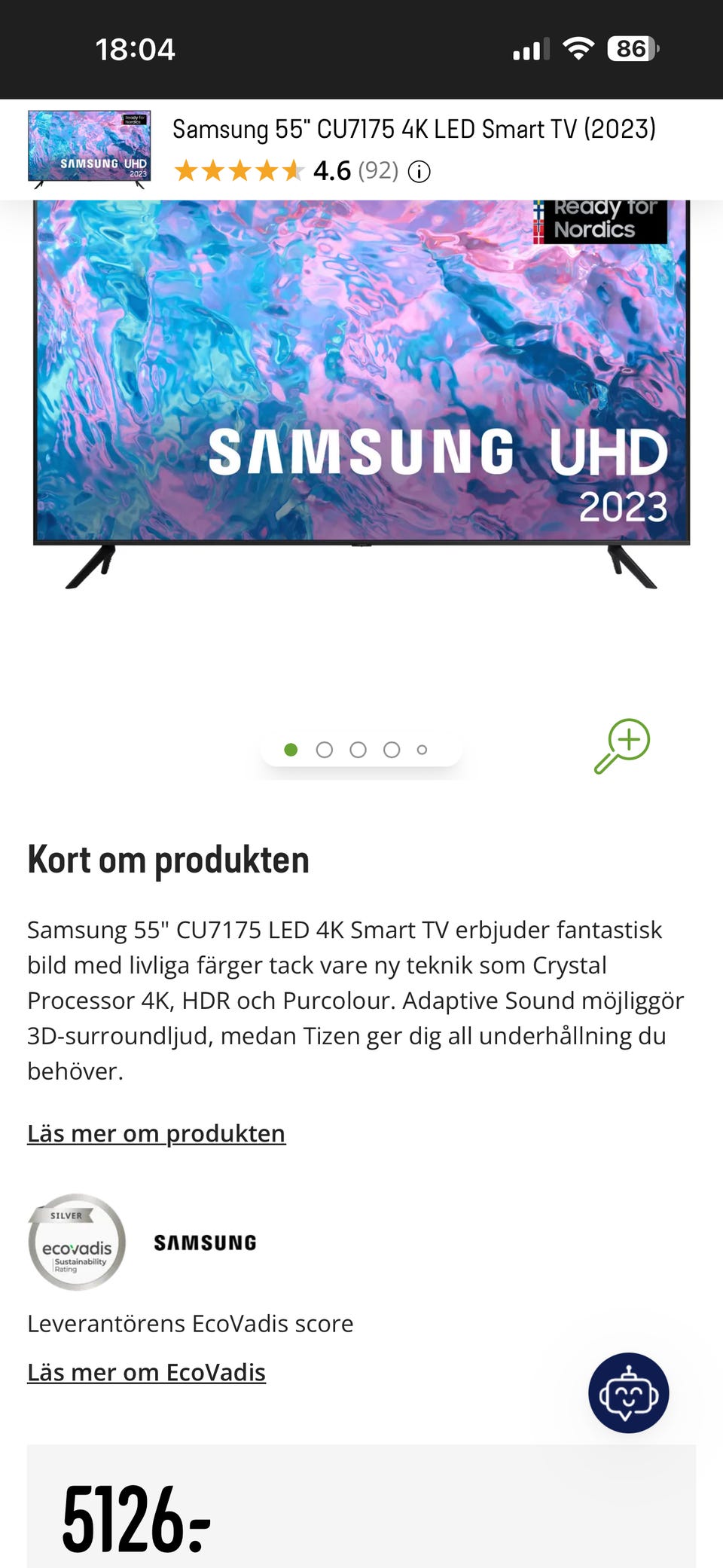Screen dimensions: 723x1568
Task: Tap the info icon beside the review count
Action: pyautogui.click(x=419, y=171)
